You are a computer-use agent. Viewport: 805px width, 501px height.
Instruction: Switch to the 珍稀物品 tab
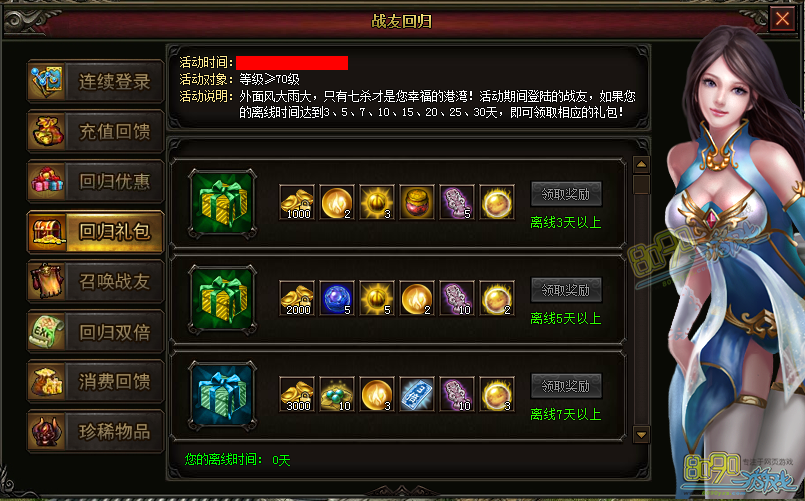95,431
